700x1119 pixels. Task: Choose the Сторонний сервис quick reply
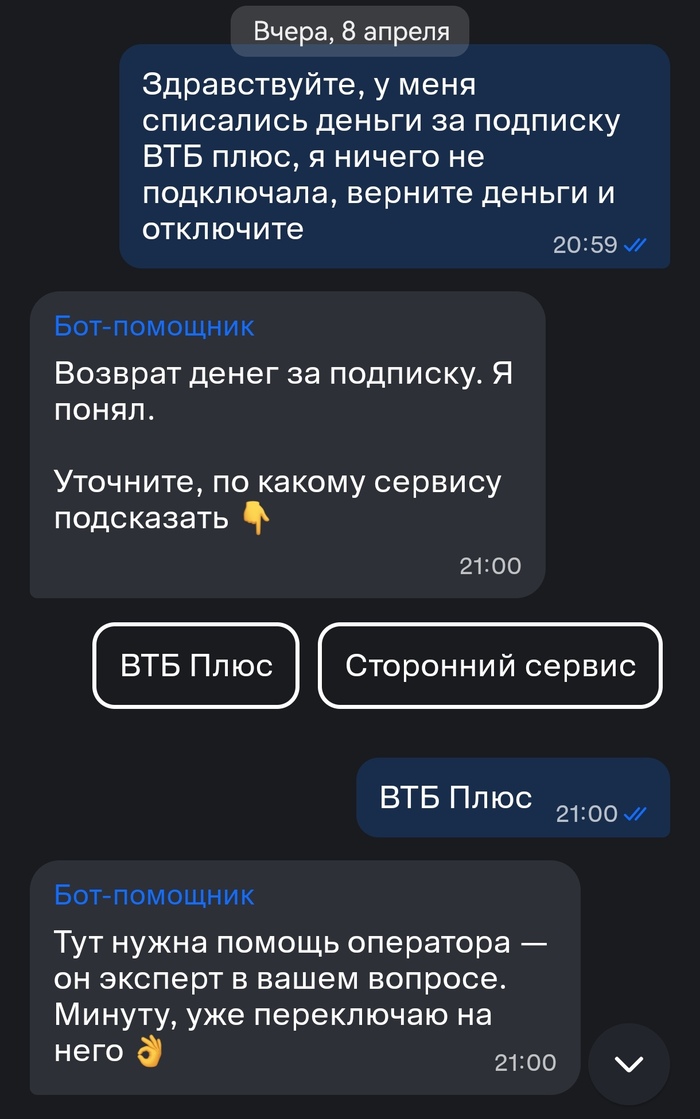coord(490,666)
